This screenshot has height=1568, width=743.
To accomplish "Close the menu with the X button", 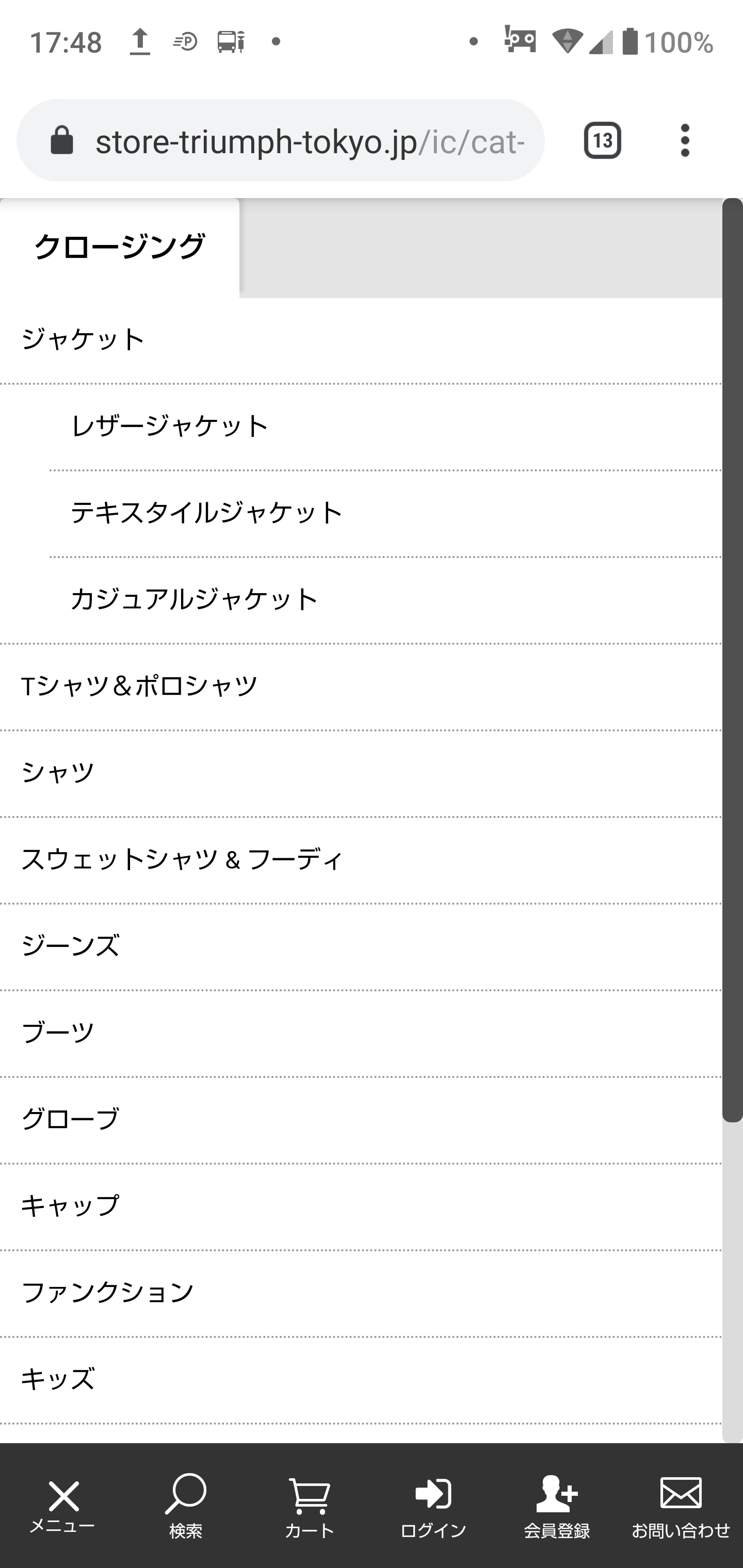I will pyautogui.click(x=63, y=1505).
